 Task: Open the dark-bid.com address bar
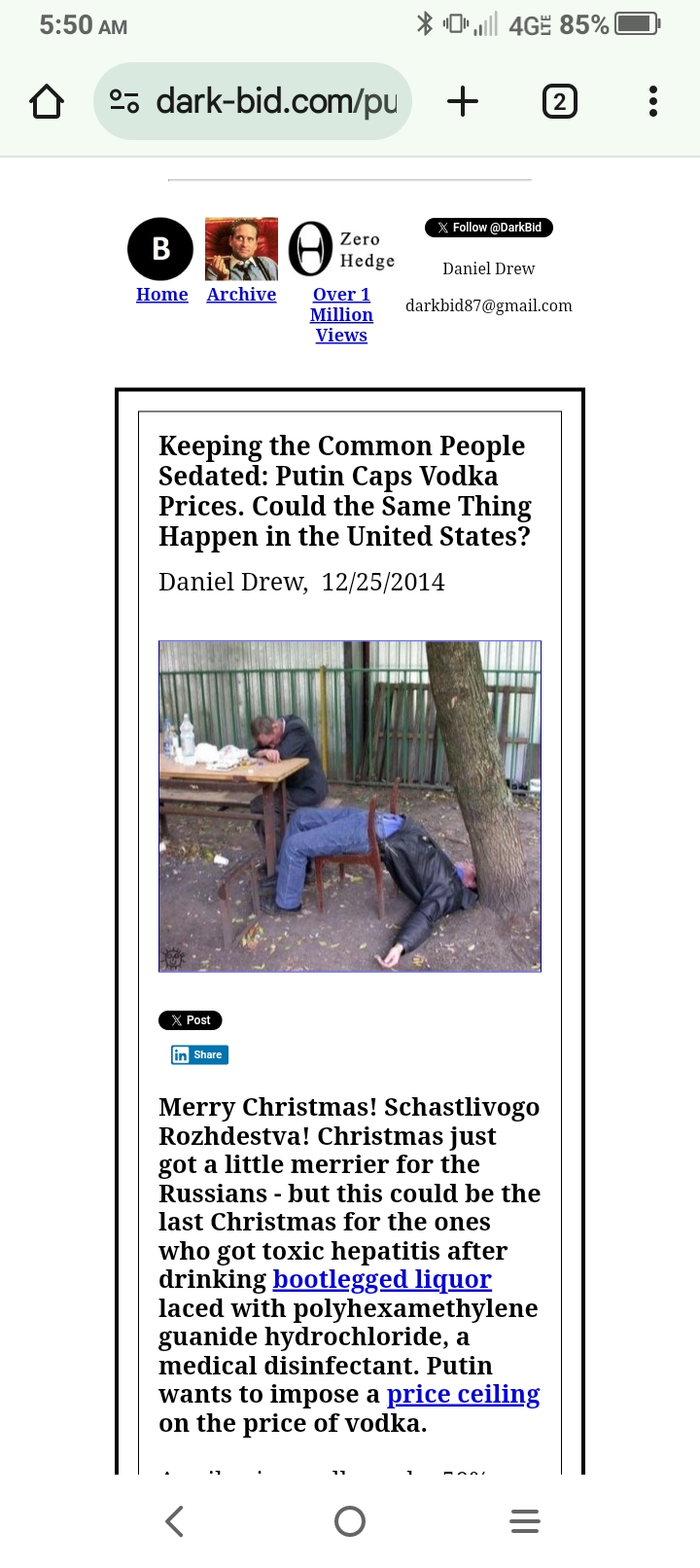[253, 101]
